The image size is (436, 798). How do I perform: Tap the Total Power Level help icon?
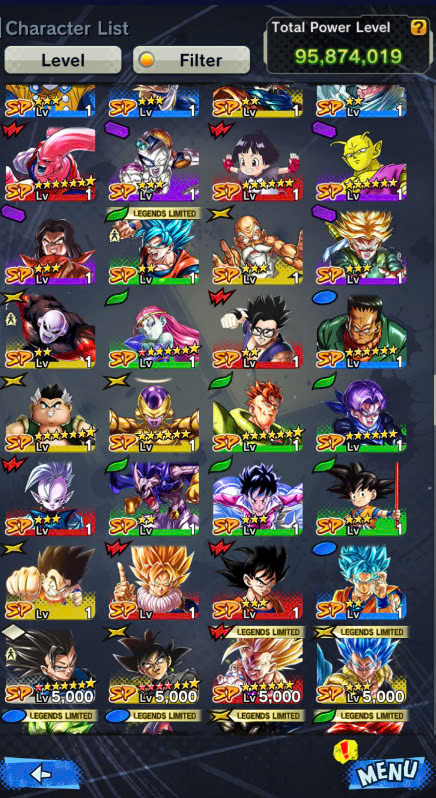coord(418,27)
